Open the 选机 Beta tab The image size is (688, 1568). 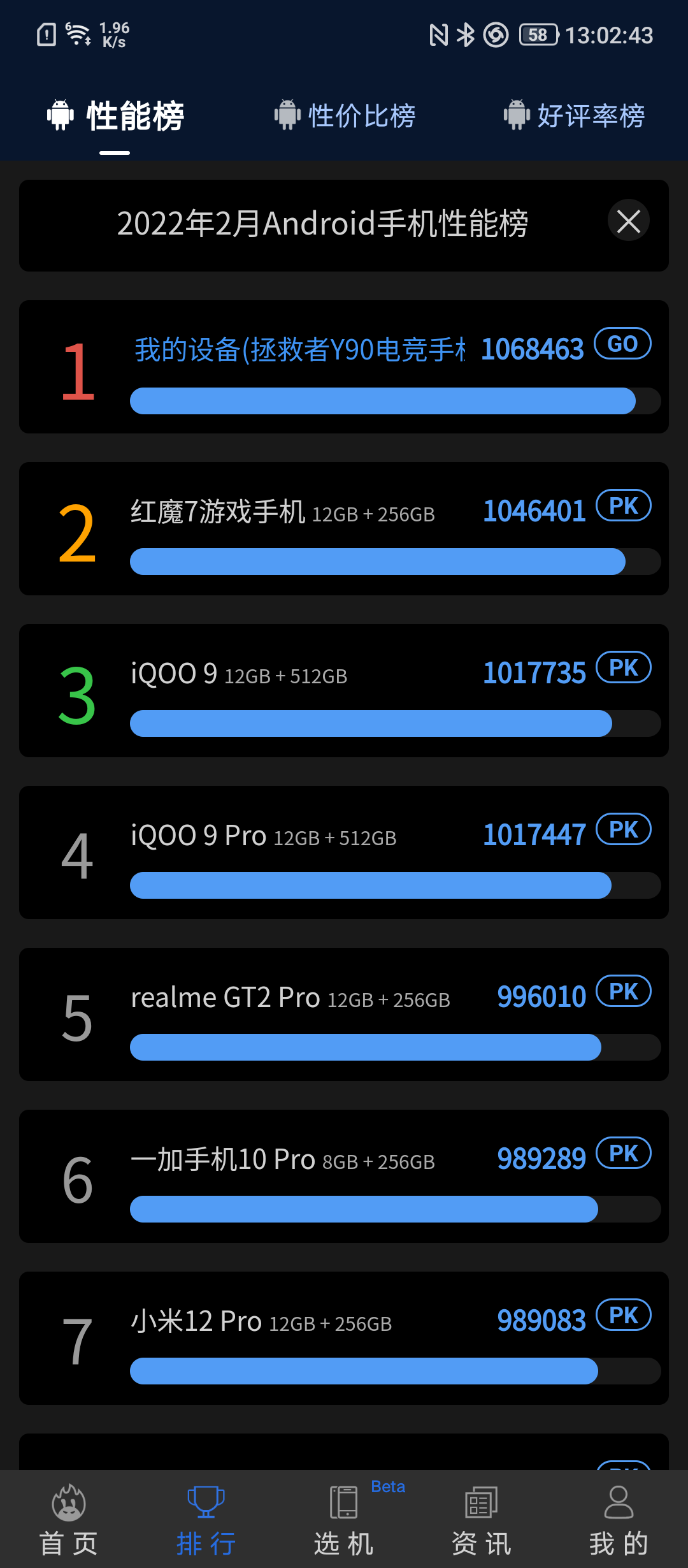[344, 1520]
